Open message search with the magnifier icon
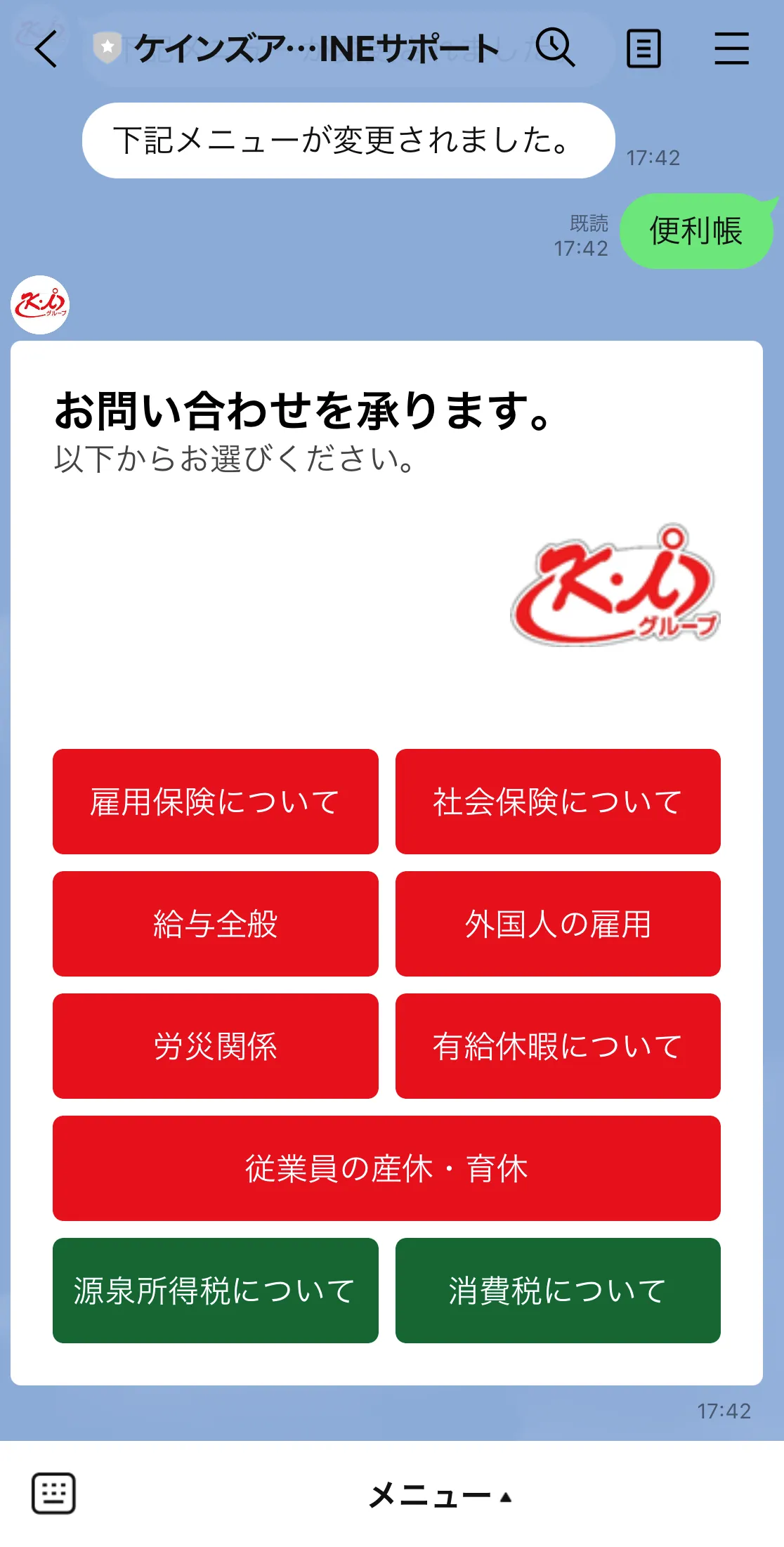The width and height of the screenshot is (784, 1547). click(x=555, y=48)
